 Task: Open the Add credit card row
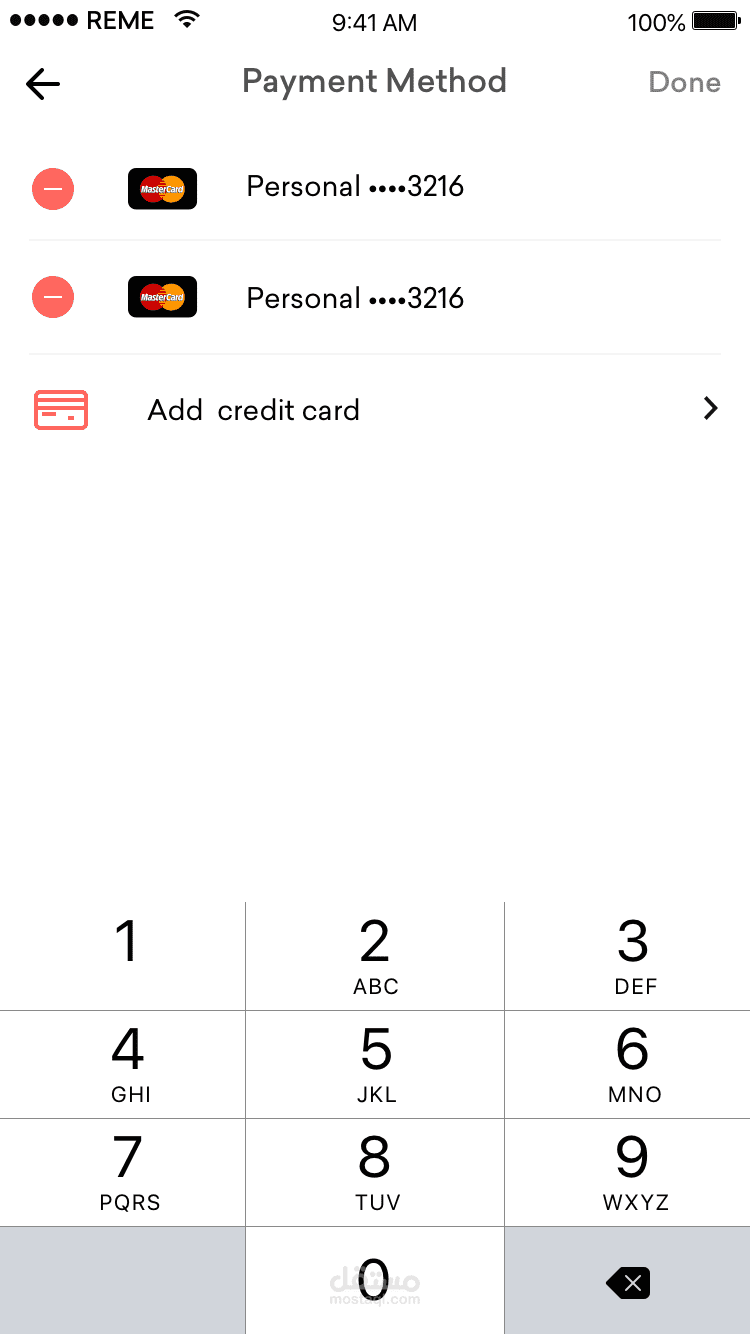(x=374, y=410)
